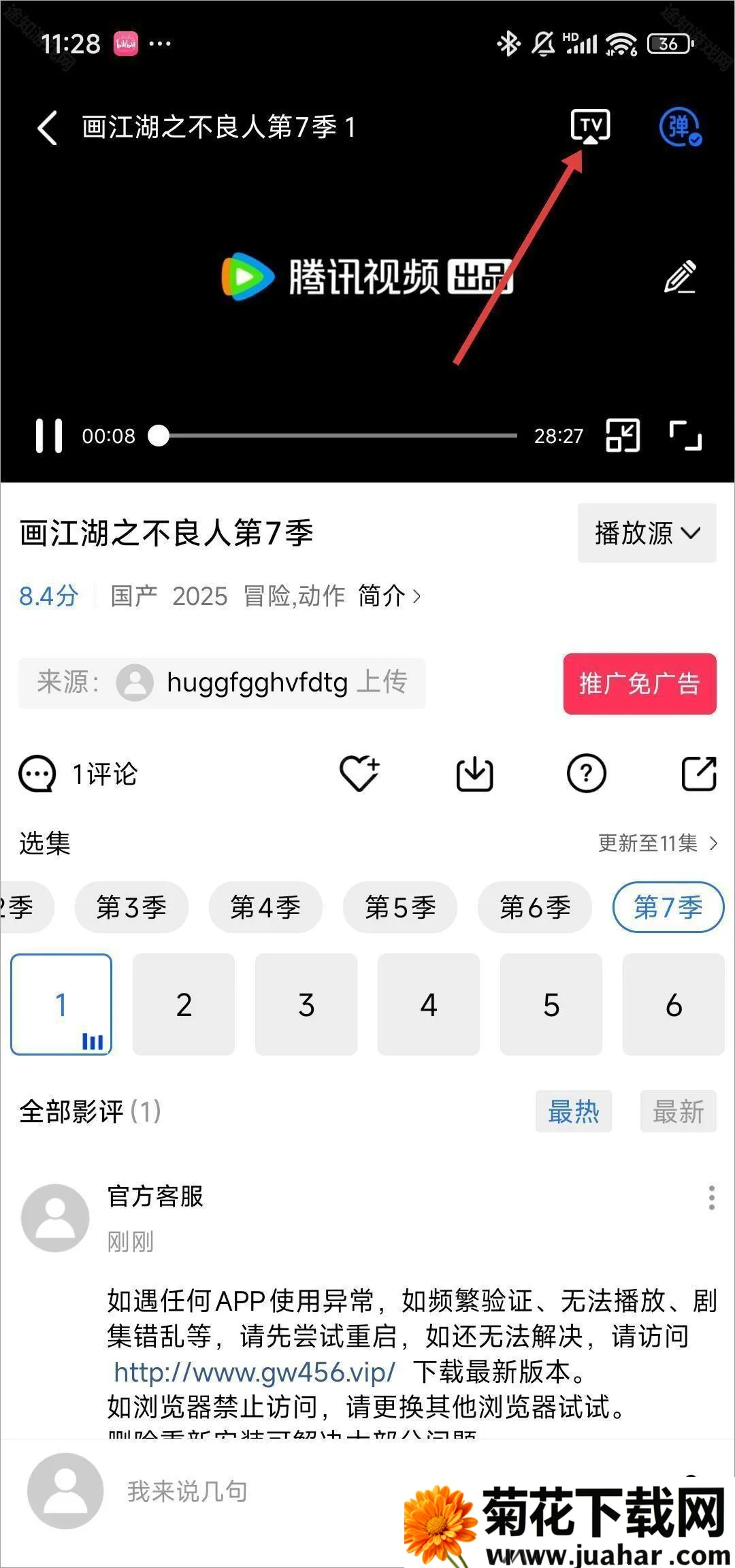Sort reviews by 最新

pos(678,1111)
